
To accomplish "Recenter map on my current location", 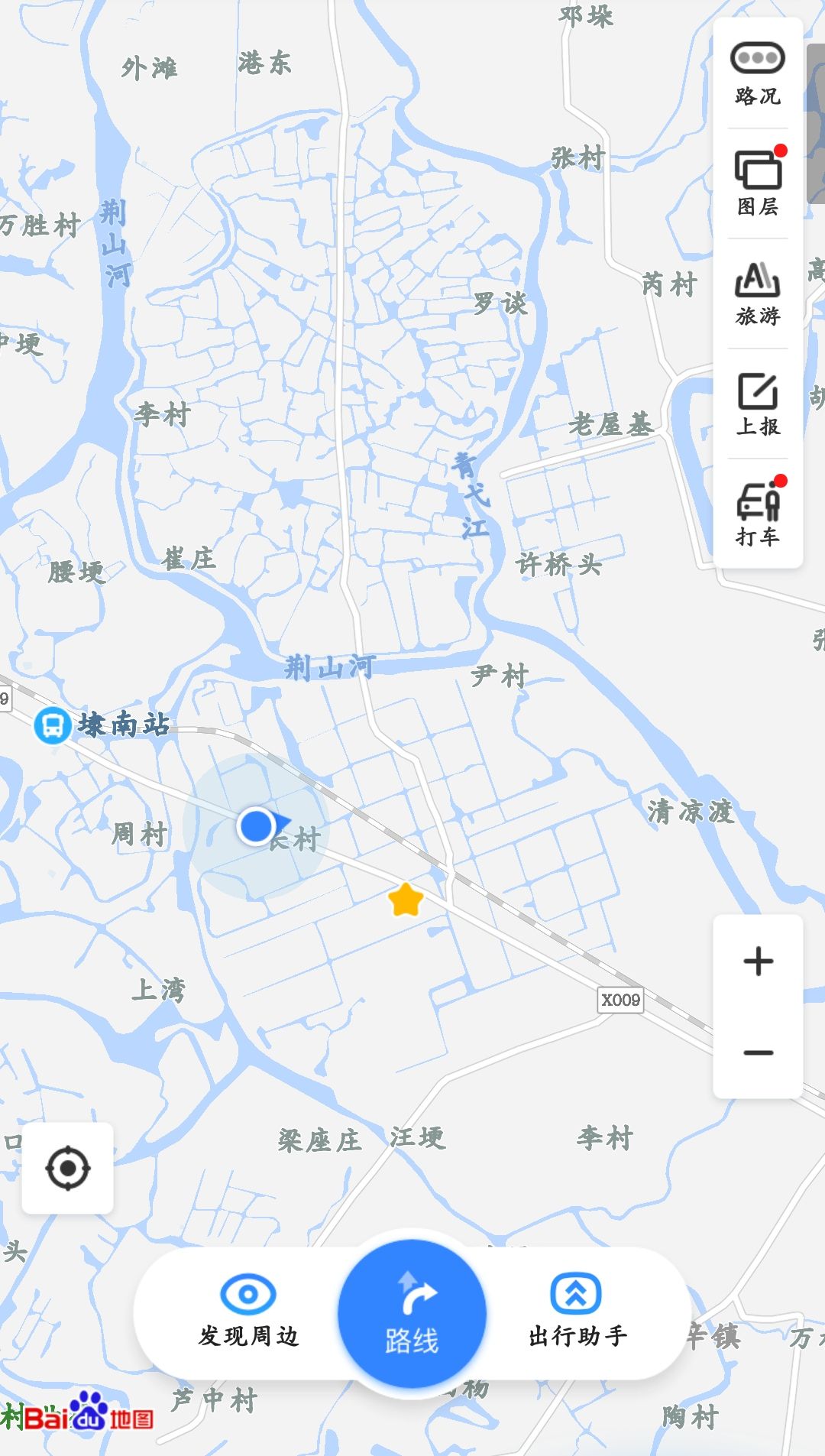I will [68, 1168].
